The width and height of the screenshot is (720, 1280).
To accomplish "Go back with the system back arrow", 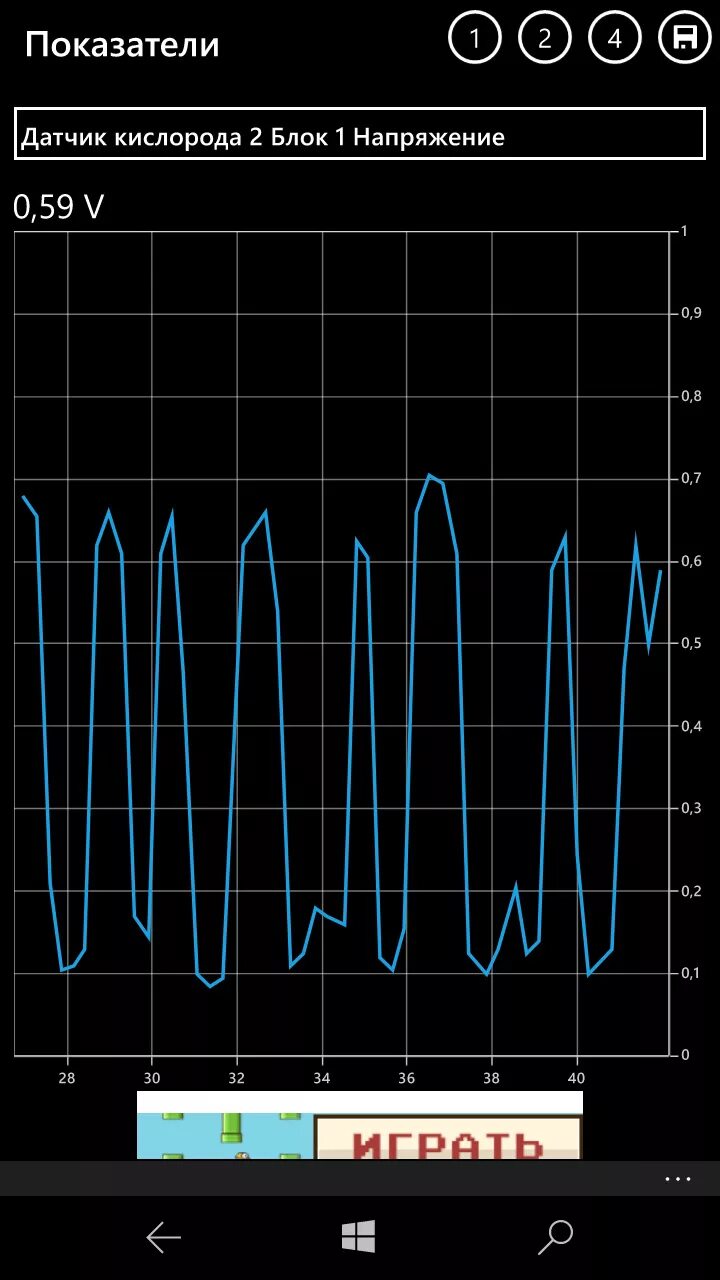I will pos(163,1238).
